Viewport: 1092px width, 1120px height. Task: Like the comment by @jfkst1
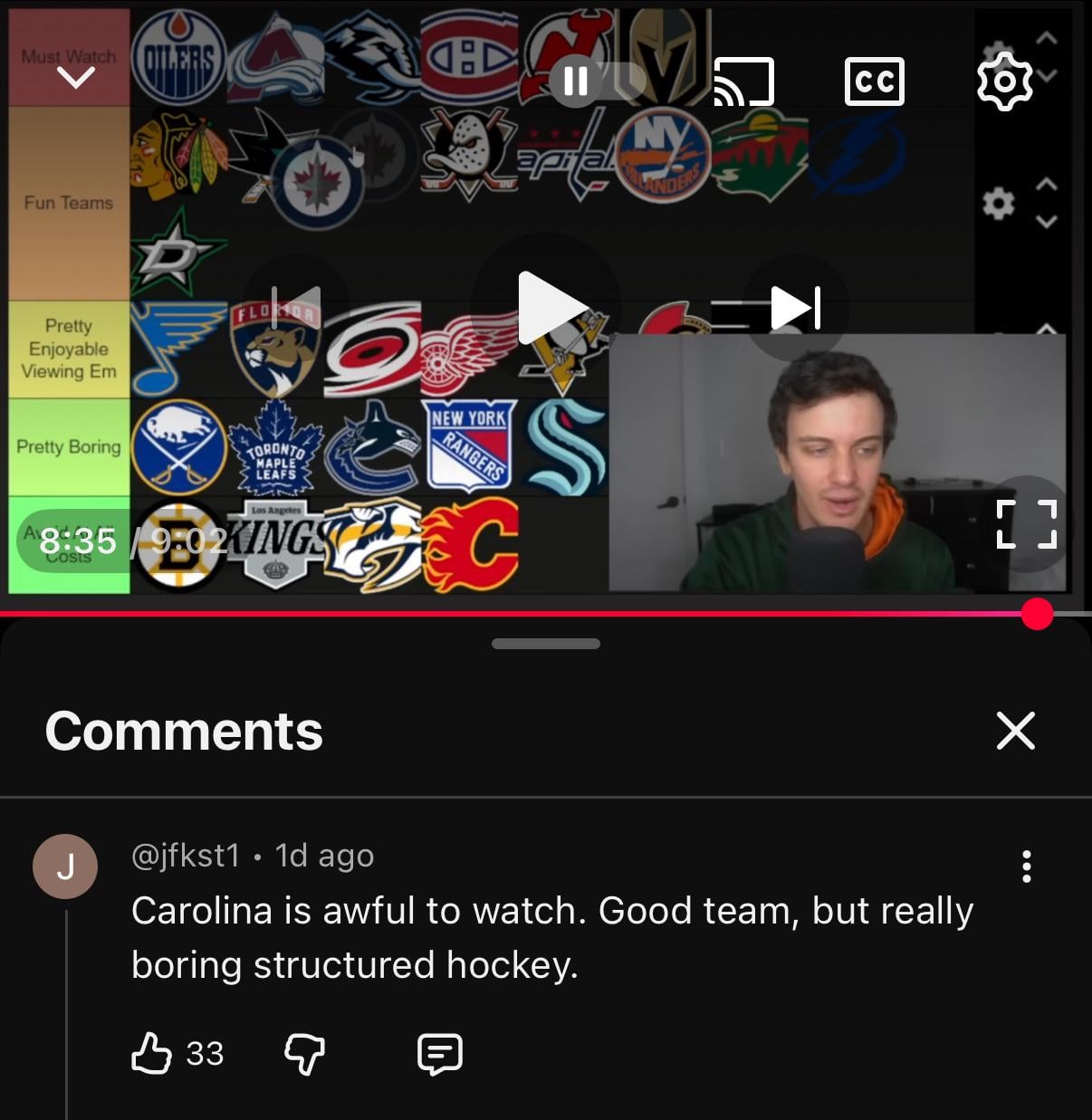pyautogui.click(x=151, y=1053)
